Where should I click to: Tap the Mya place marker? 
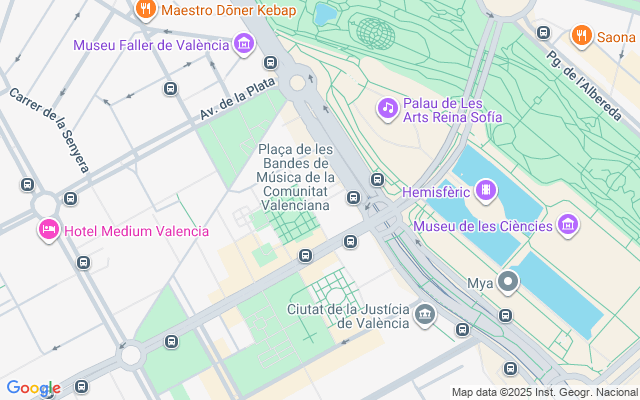508,282
